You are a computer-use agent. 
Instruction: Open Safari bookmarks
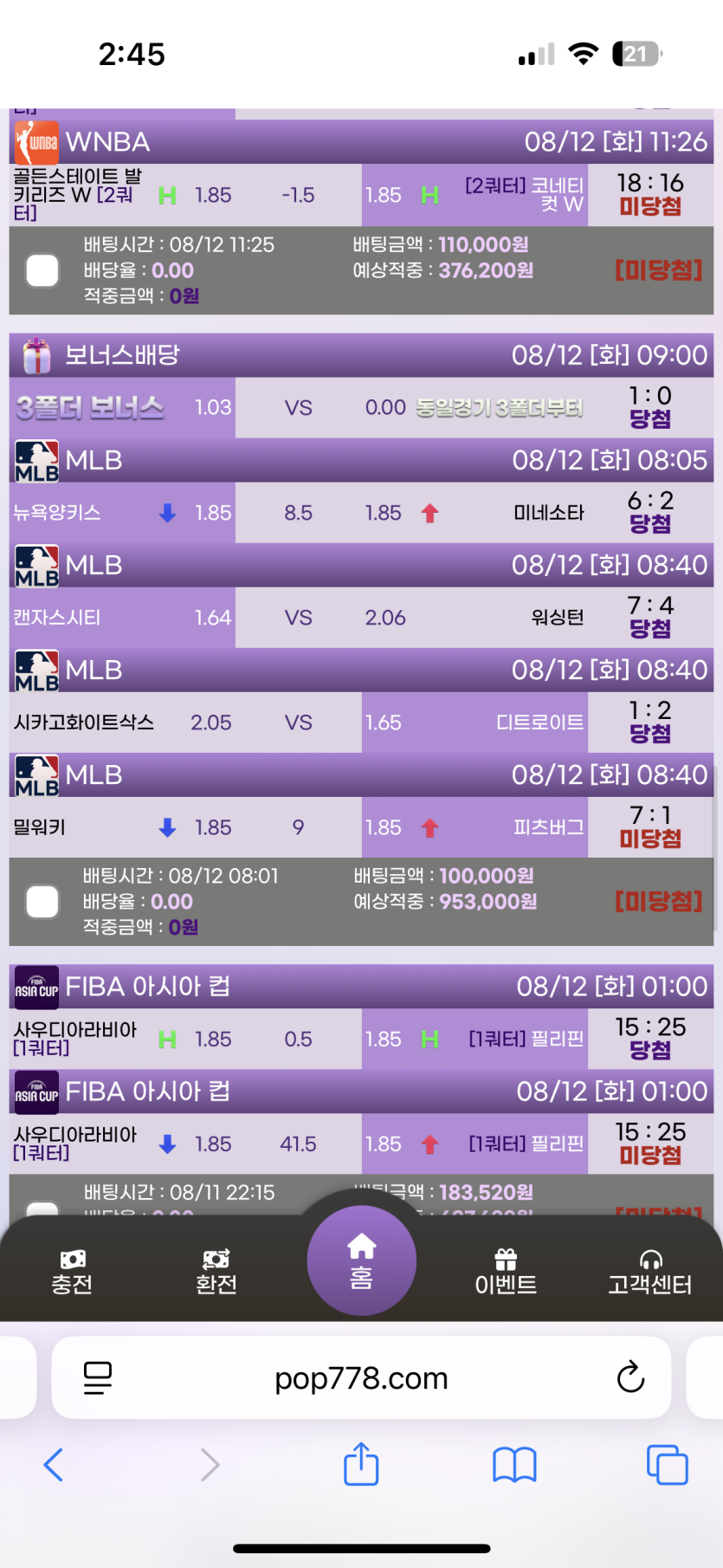click(514, 1464)
